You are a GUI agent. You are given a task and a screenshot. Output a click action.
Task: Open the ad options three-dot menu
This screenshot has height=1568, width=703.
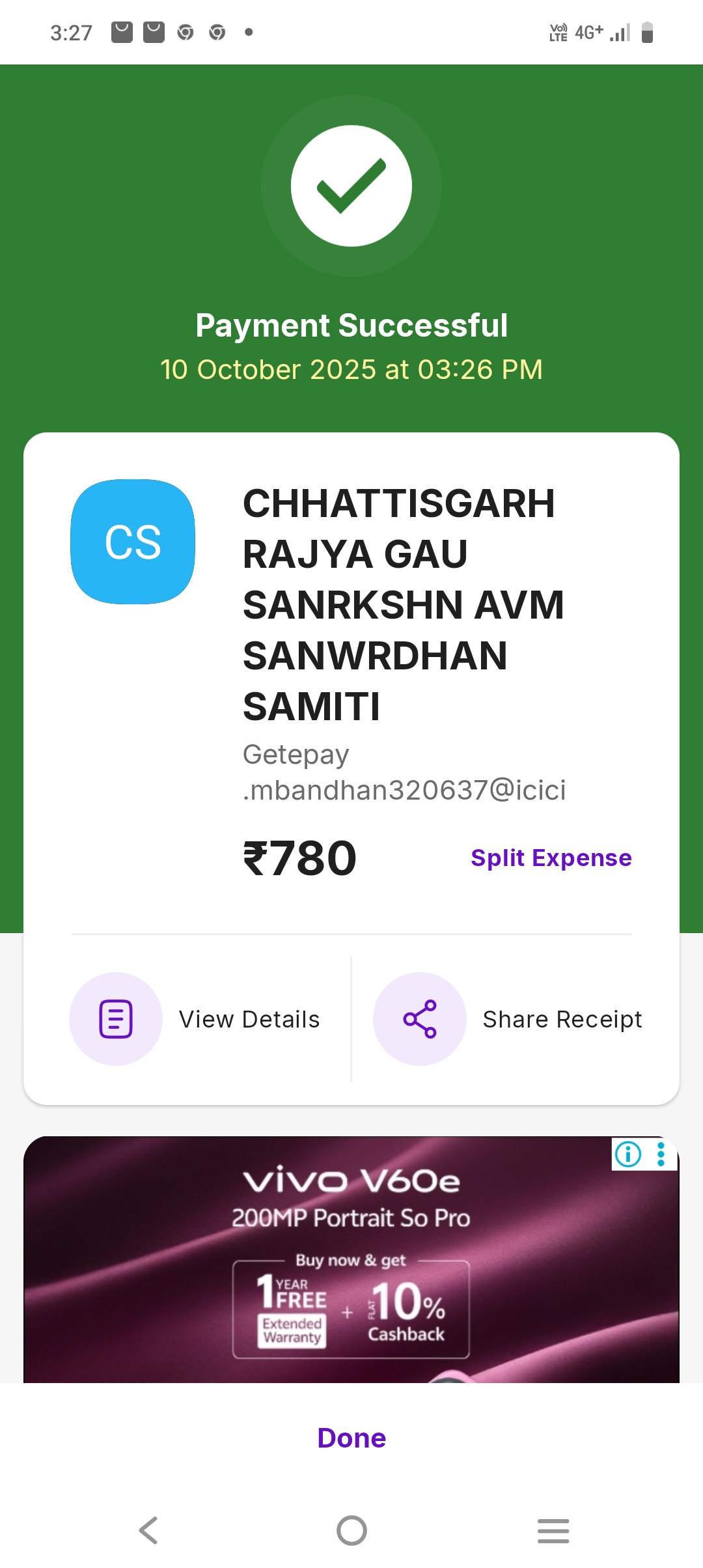(661, 1155)
